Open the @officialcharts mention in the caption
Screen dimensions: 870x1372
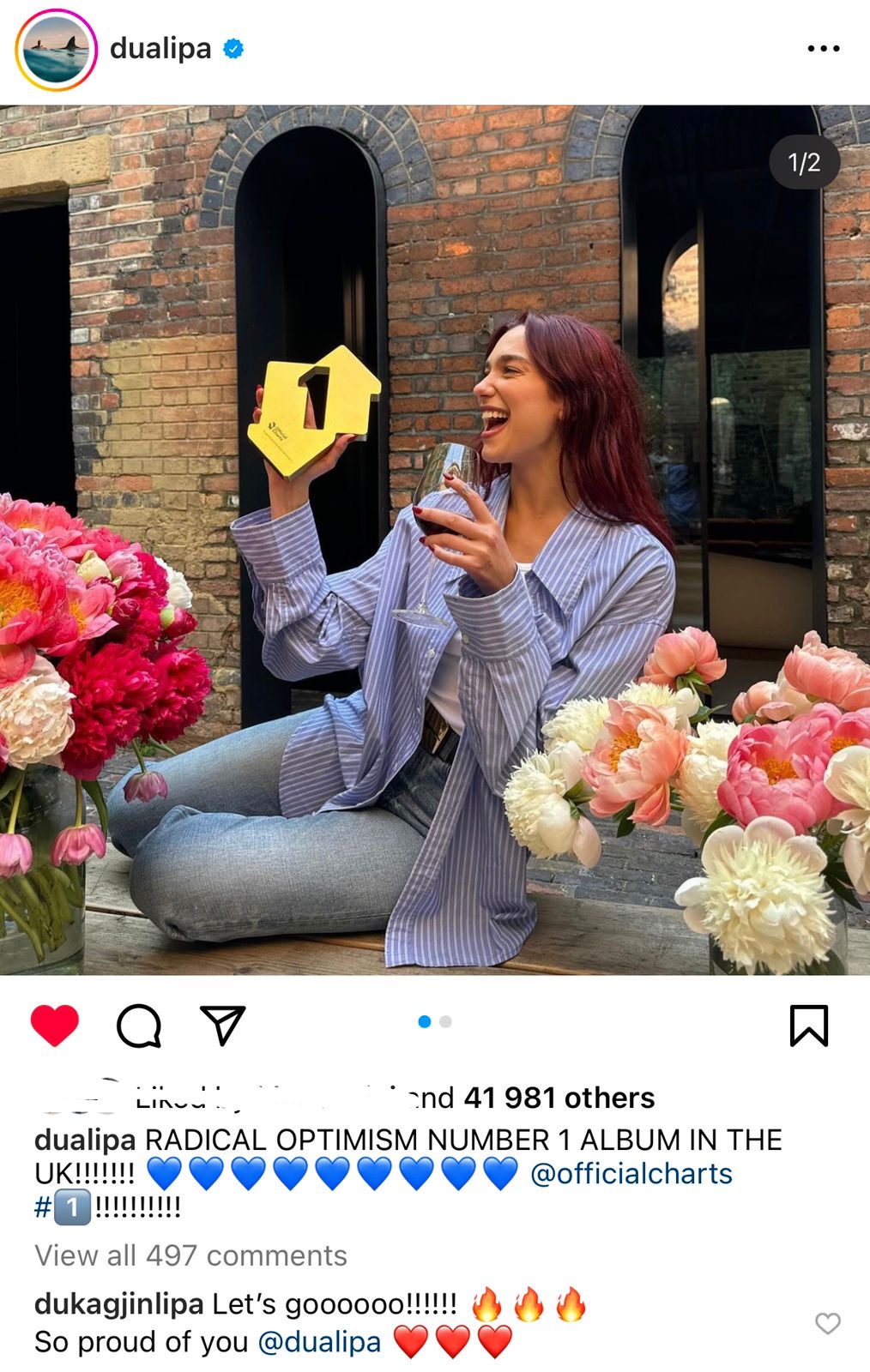[631, 1173]
